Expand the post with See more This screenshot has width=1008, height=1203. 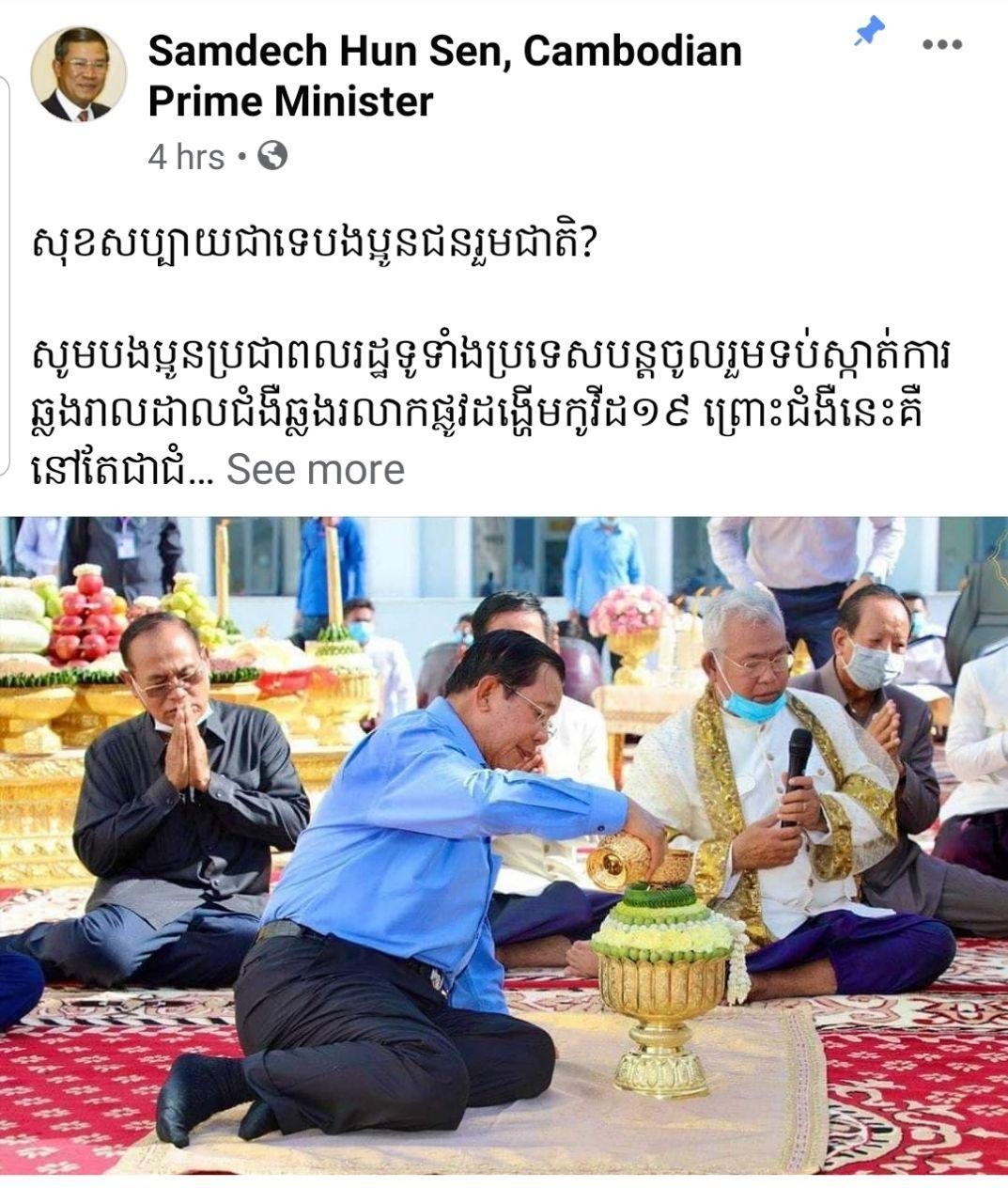tap(315, 469)
